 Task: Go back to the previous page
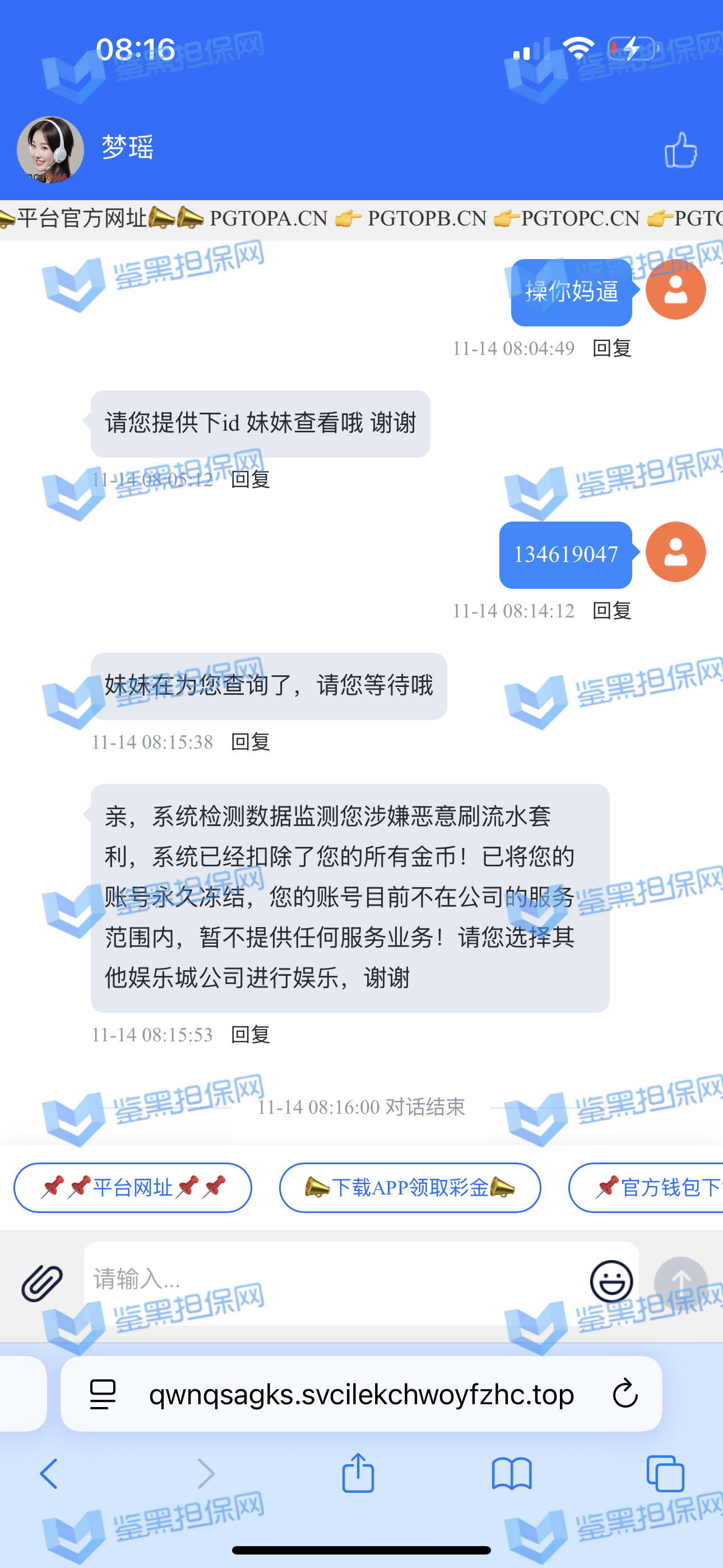click(49, 1474)
